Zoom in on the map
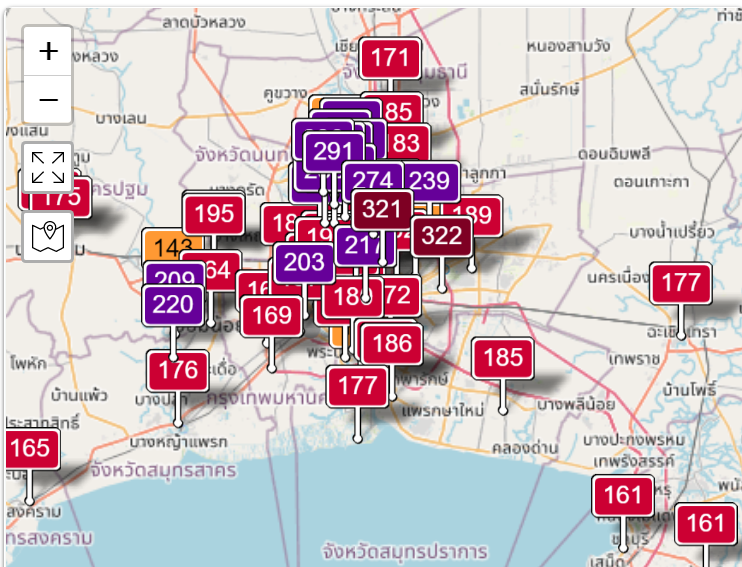 pyautogui.click(x=48, y=51)
